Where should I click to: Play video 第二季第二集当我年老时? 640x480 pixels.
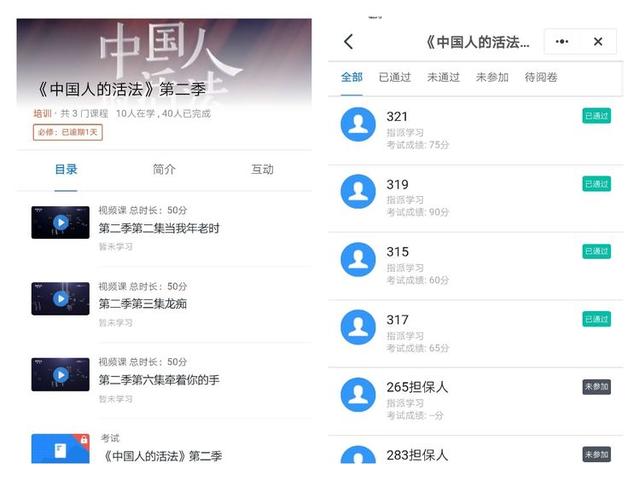(60, 222)
